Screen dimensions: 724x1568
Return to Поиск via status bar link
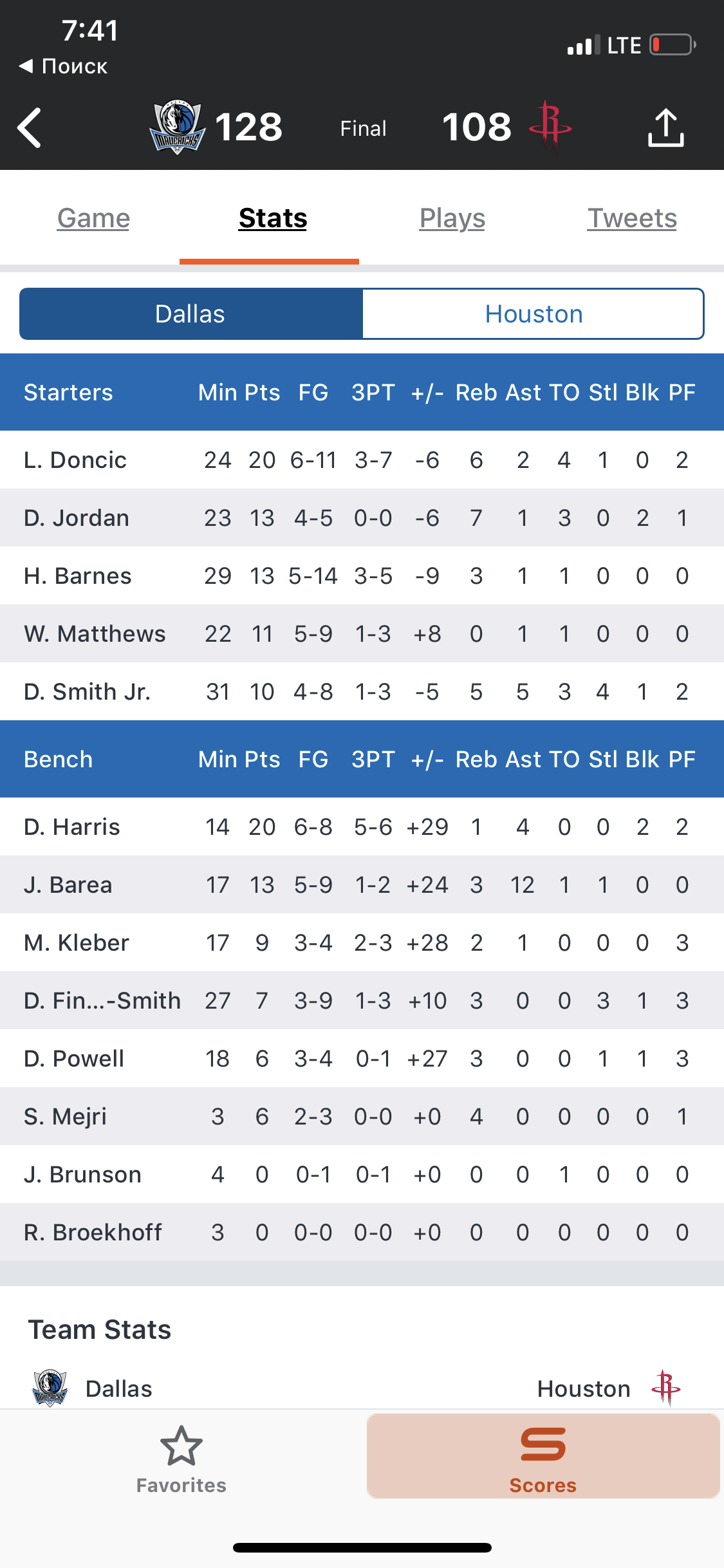tap(63, 66)
